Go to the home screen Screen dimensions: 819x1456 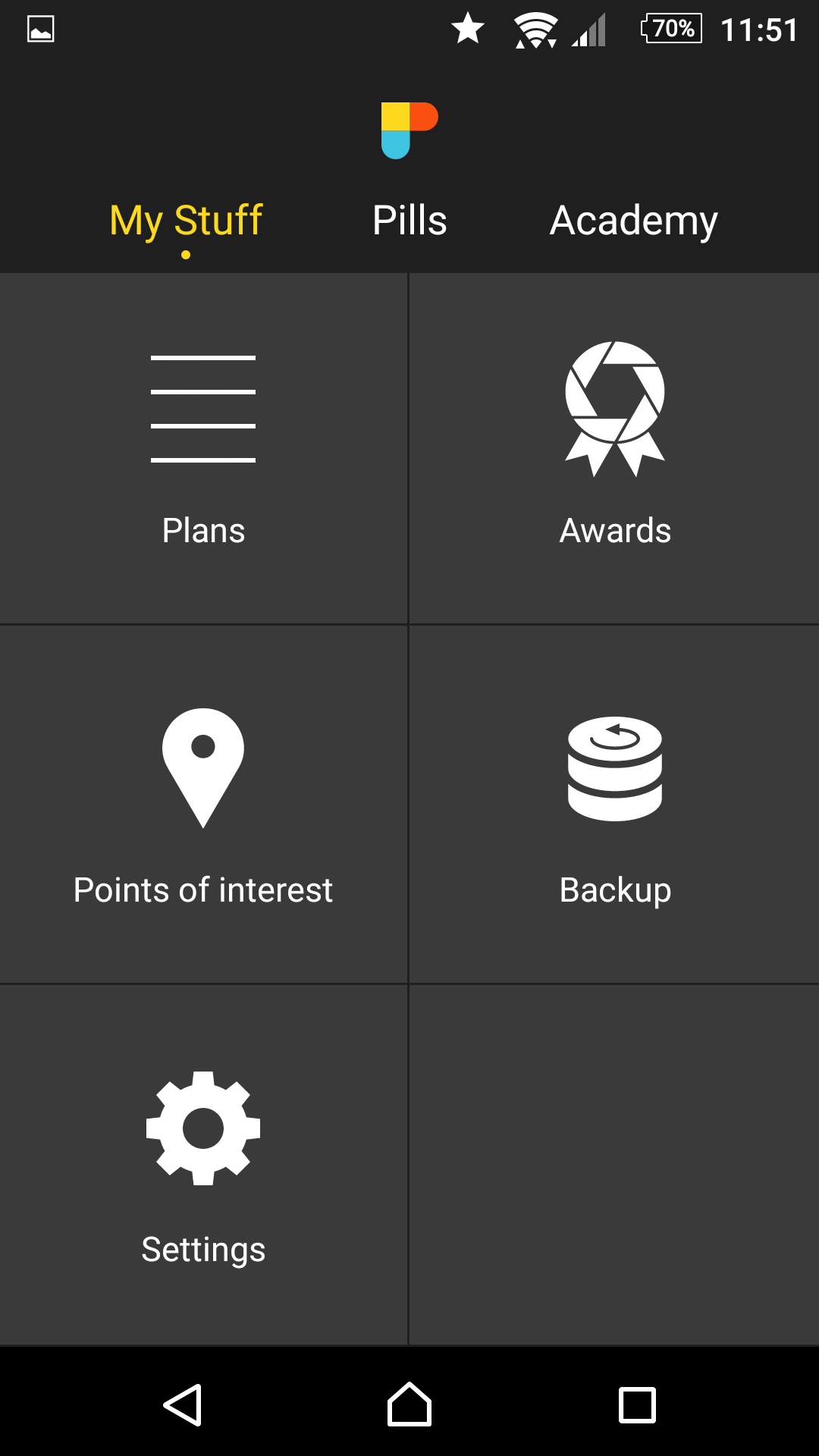point(409,1405)
